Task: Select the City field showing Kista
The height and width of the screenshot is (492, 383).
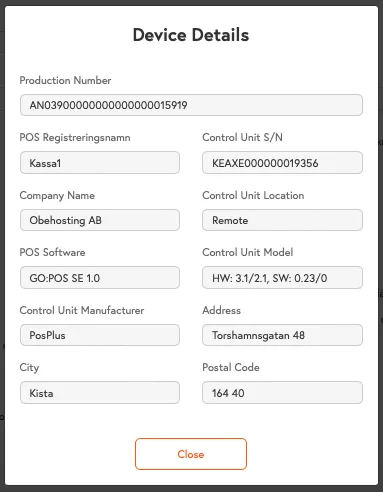Action: point(100,393)
